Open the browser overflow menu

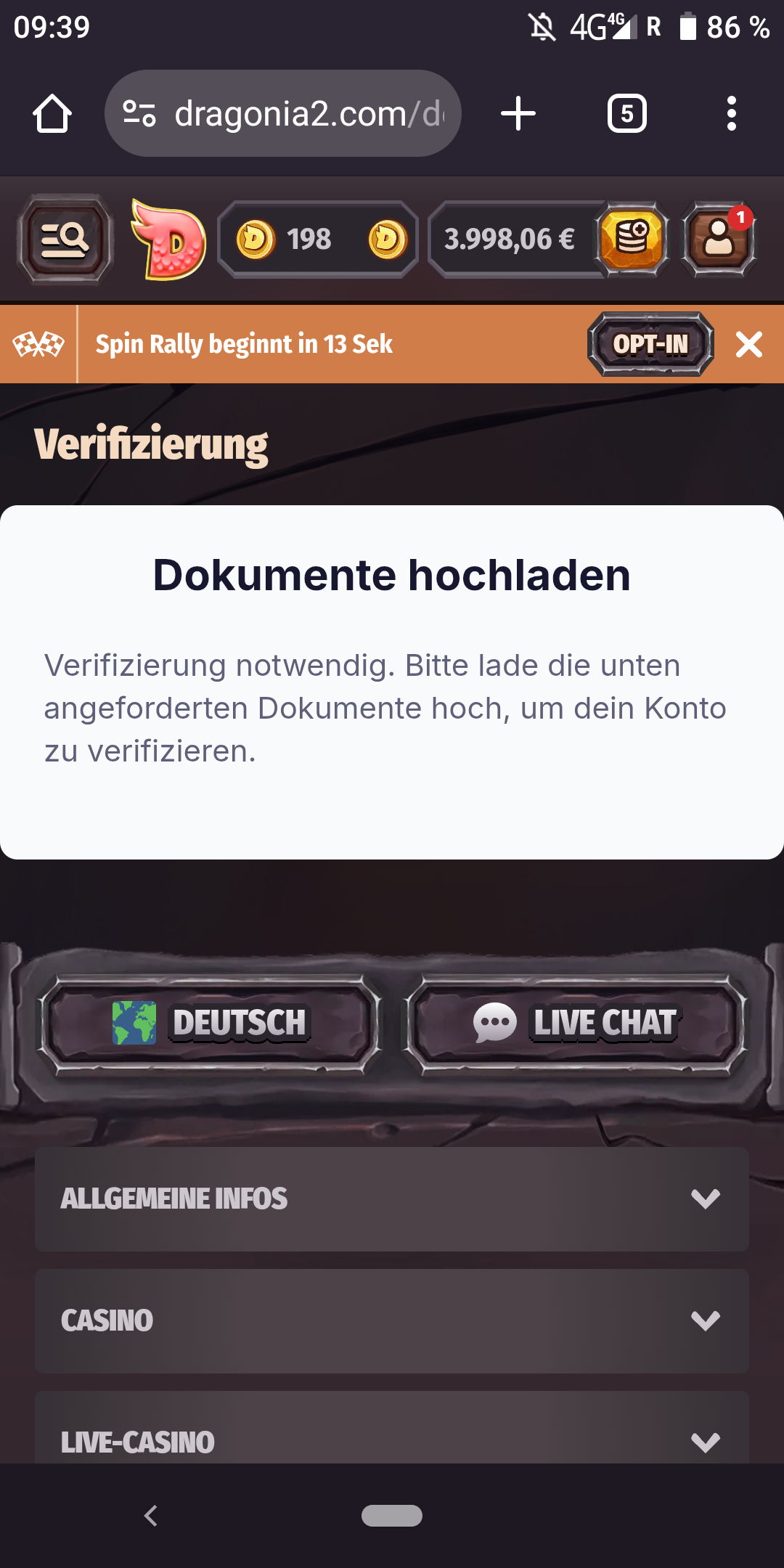tap(731, 114)
